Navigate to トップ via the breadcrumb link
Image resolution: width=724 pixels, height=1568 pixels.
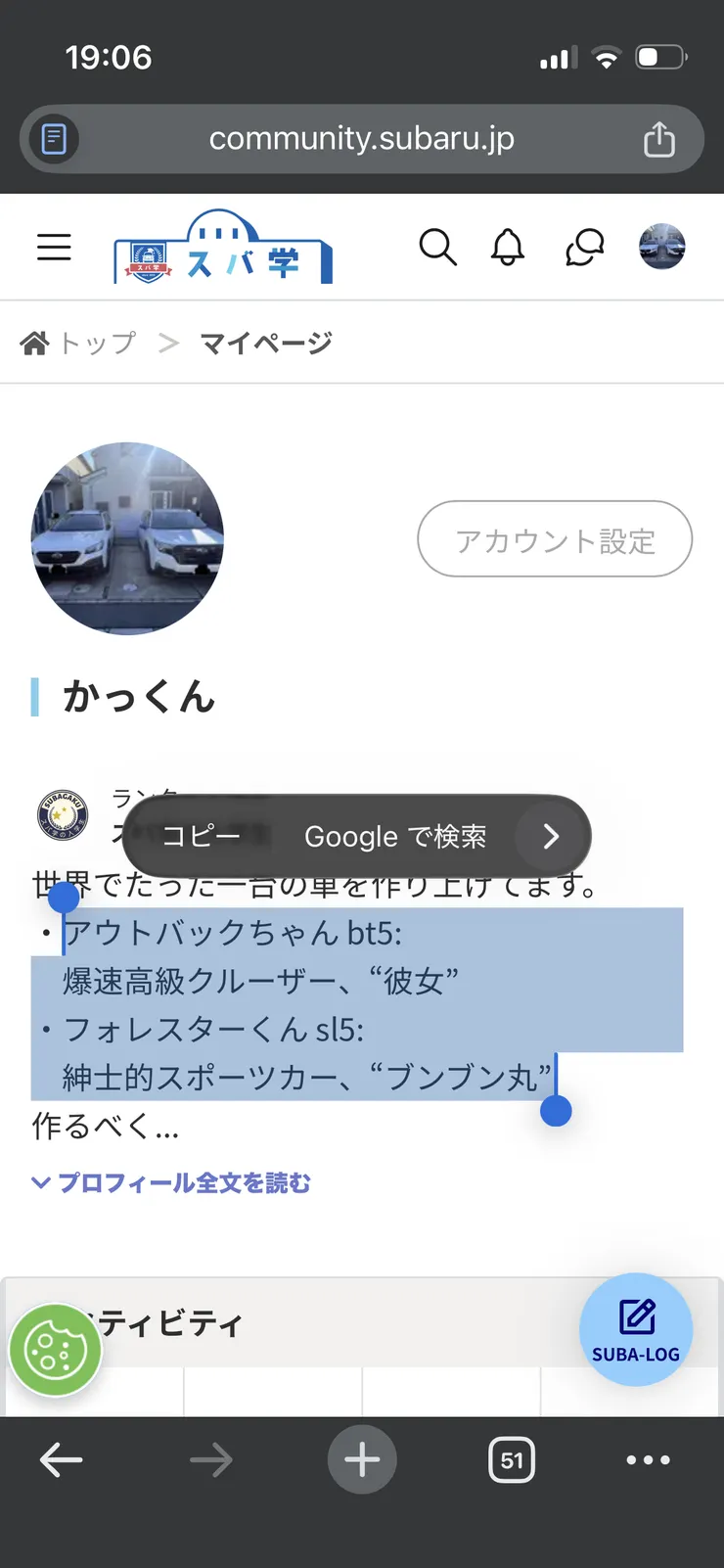click(x=96, y=342)
